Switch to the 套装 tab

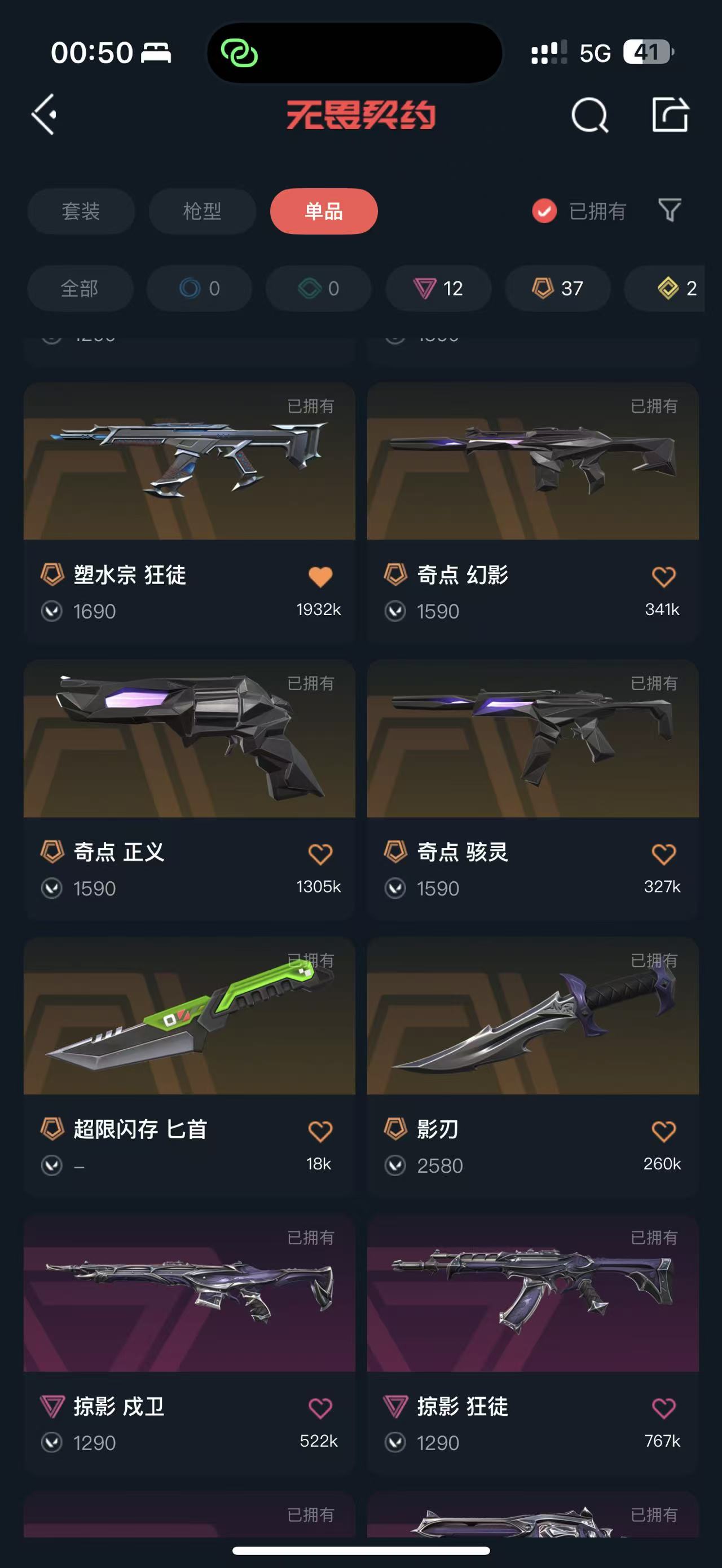point(81,211)
